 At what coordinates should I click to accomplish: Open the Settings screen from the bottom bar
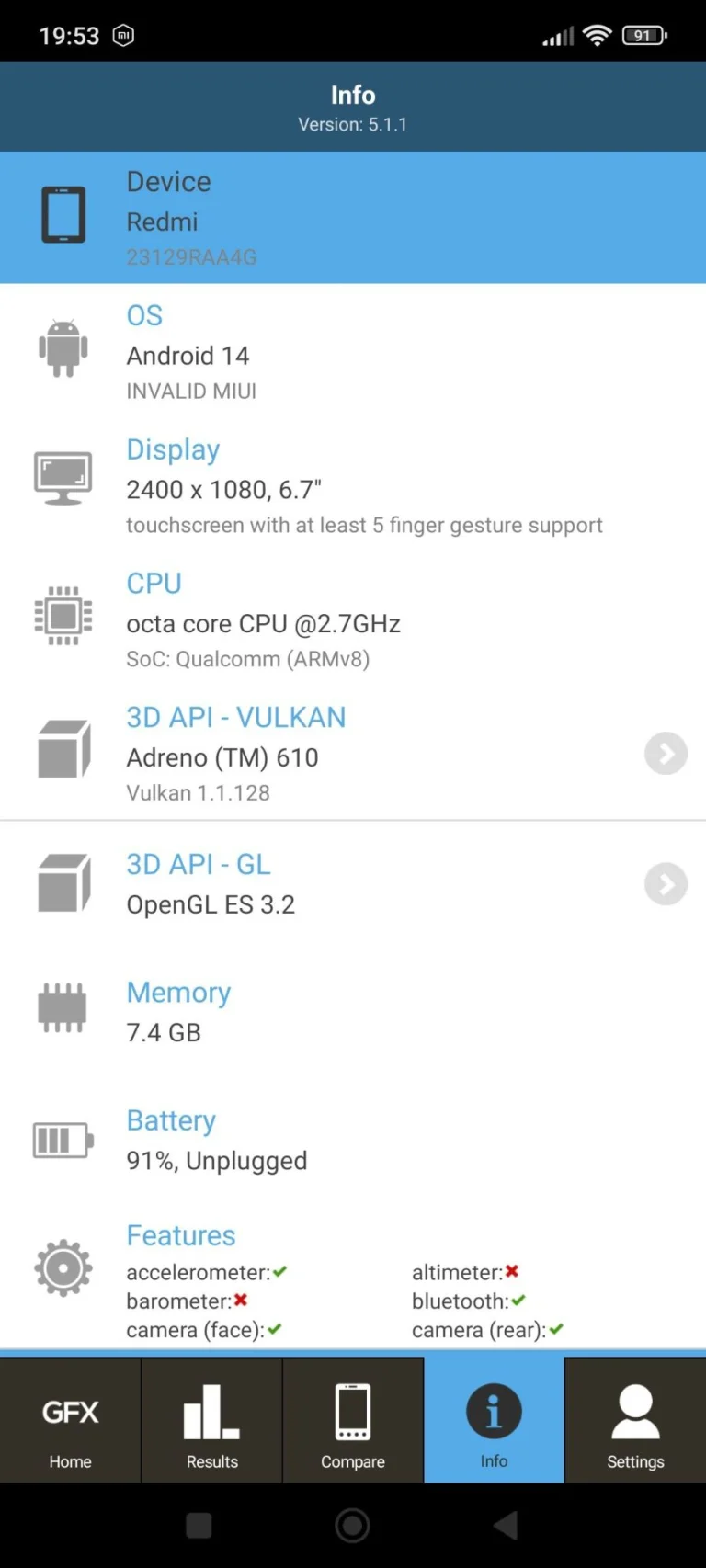pos(635,1420)
